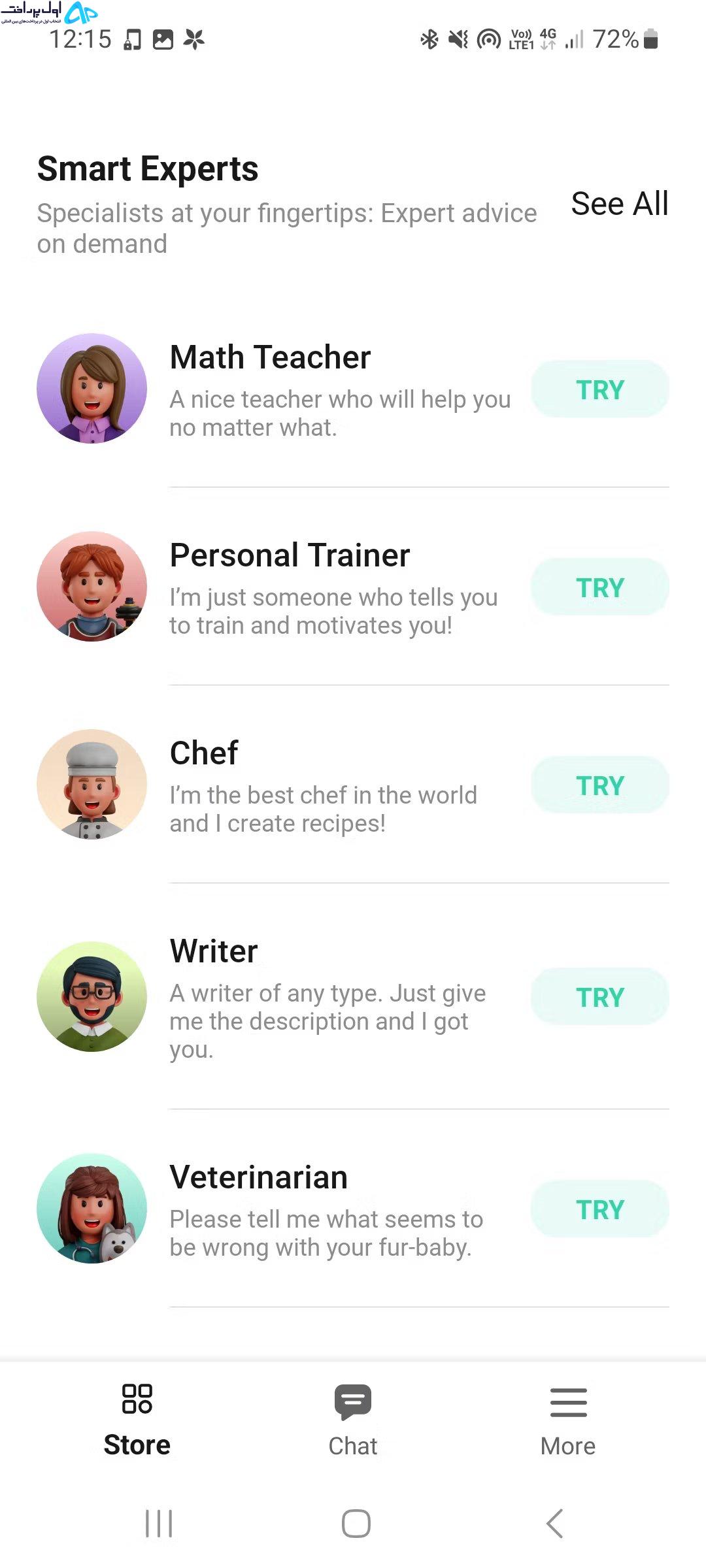This screenshot has width=706, height=1568.
Task: Try the Math Teacher expert
Action: 600,389
